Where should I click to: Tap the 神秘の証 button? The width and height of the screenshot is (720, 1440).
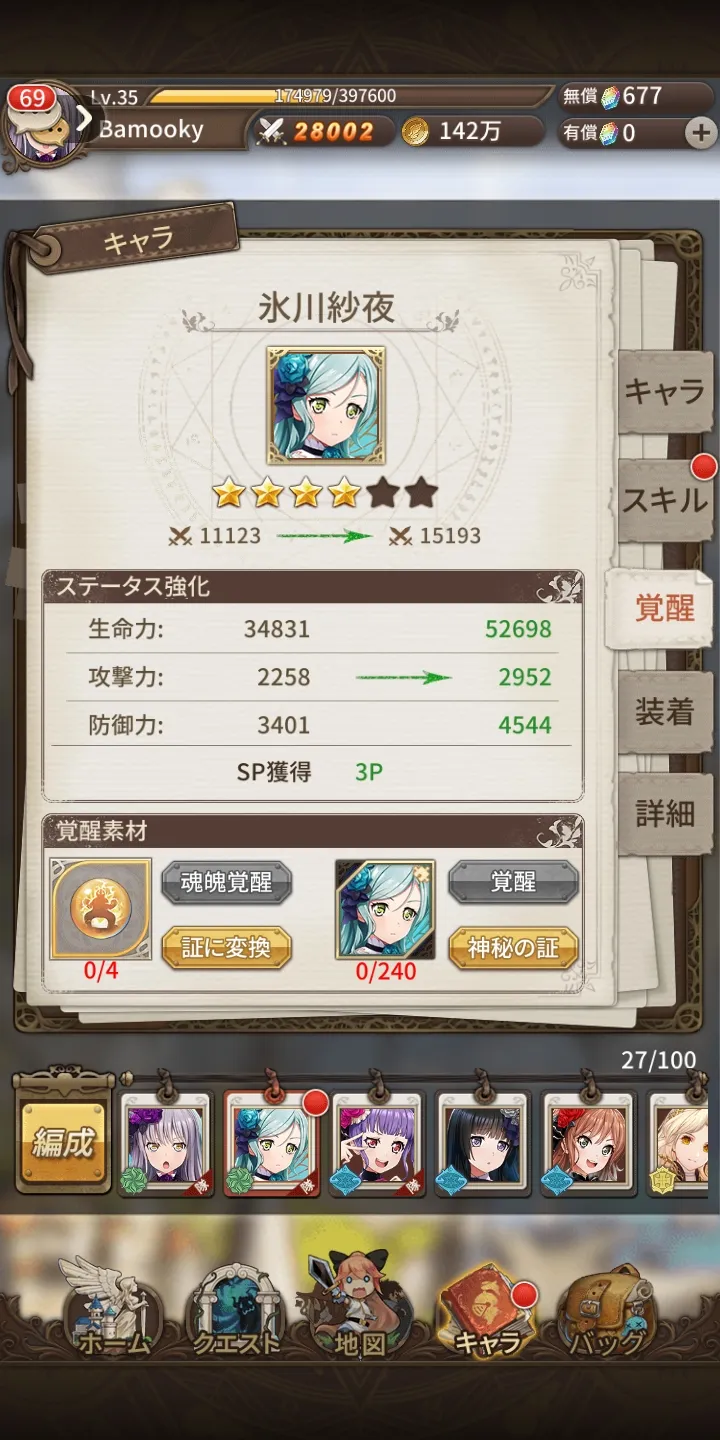tap(513, 947)
